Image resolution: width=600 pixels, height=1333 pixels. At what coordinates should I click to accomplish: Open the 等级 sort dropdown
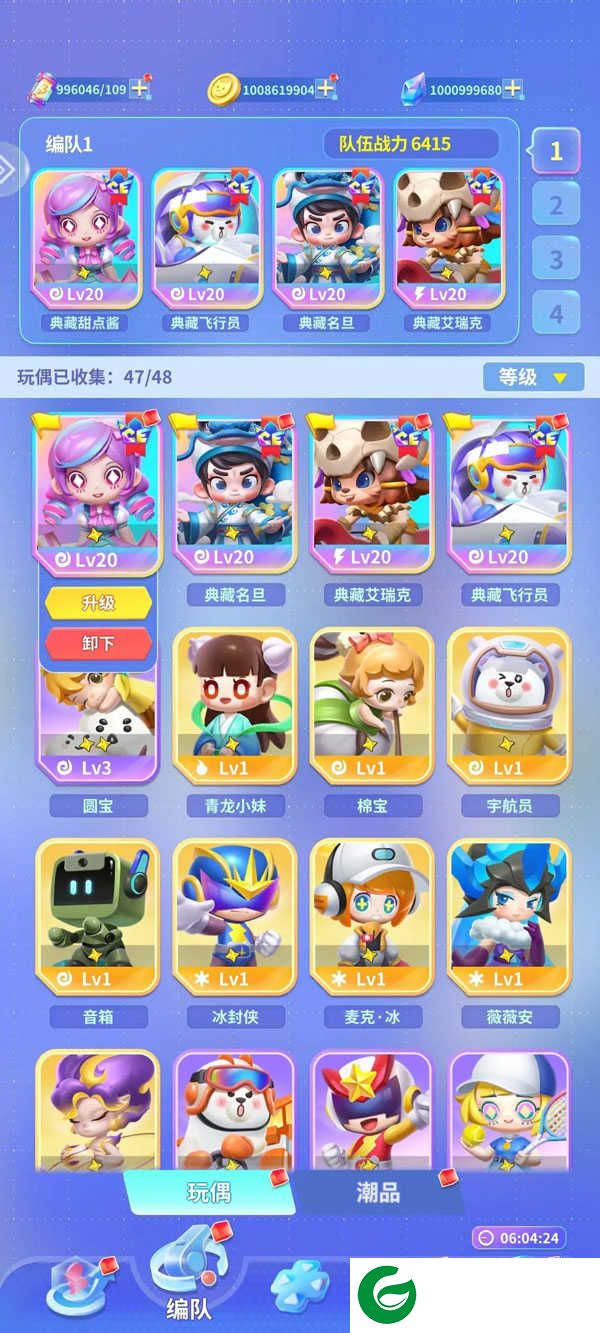tap(533, 377)
